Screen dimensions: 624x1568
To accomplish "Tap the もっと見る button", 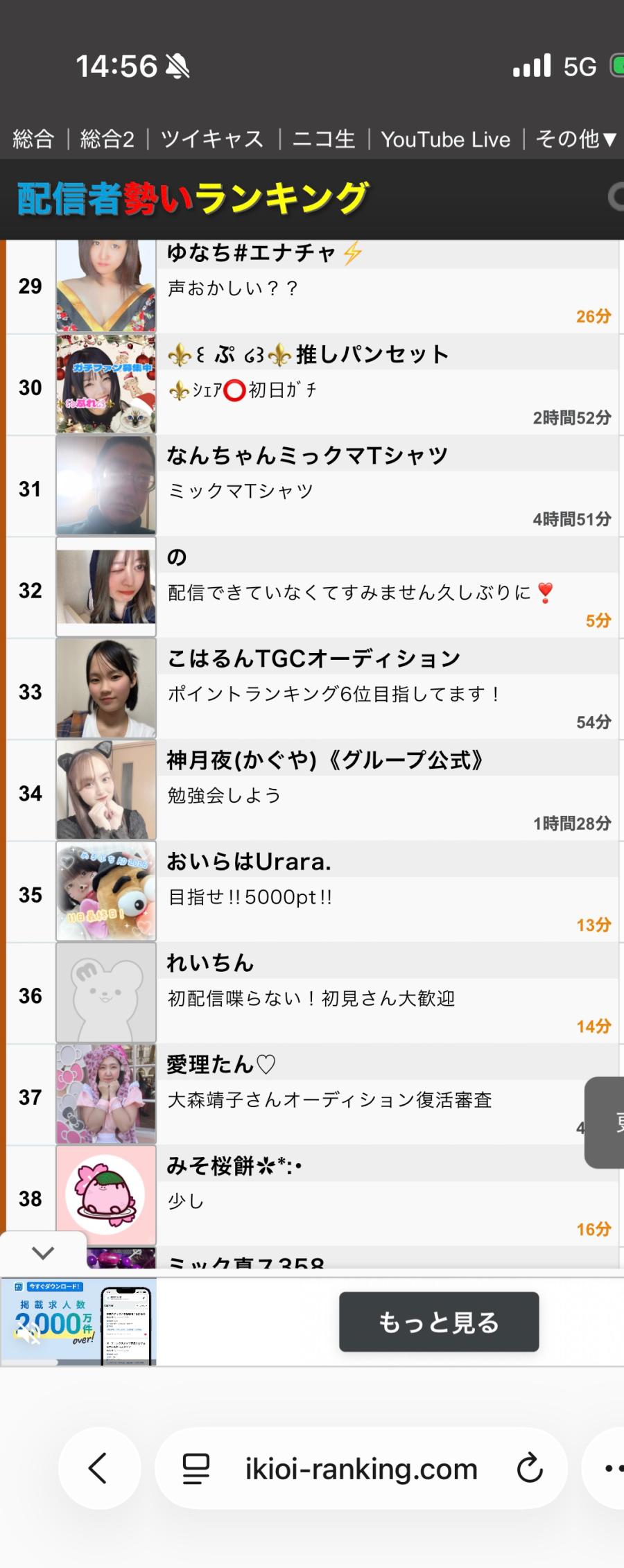I will [438, 1322].
